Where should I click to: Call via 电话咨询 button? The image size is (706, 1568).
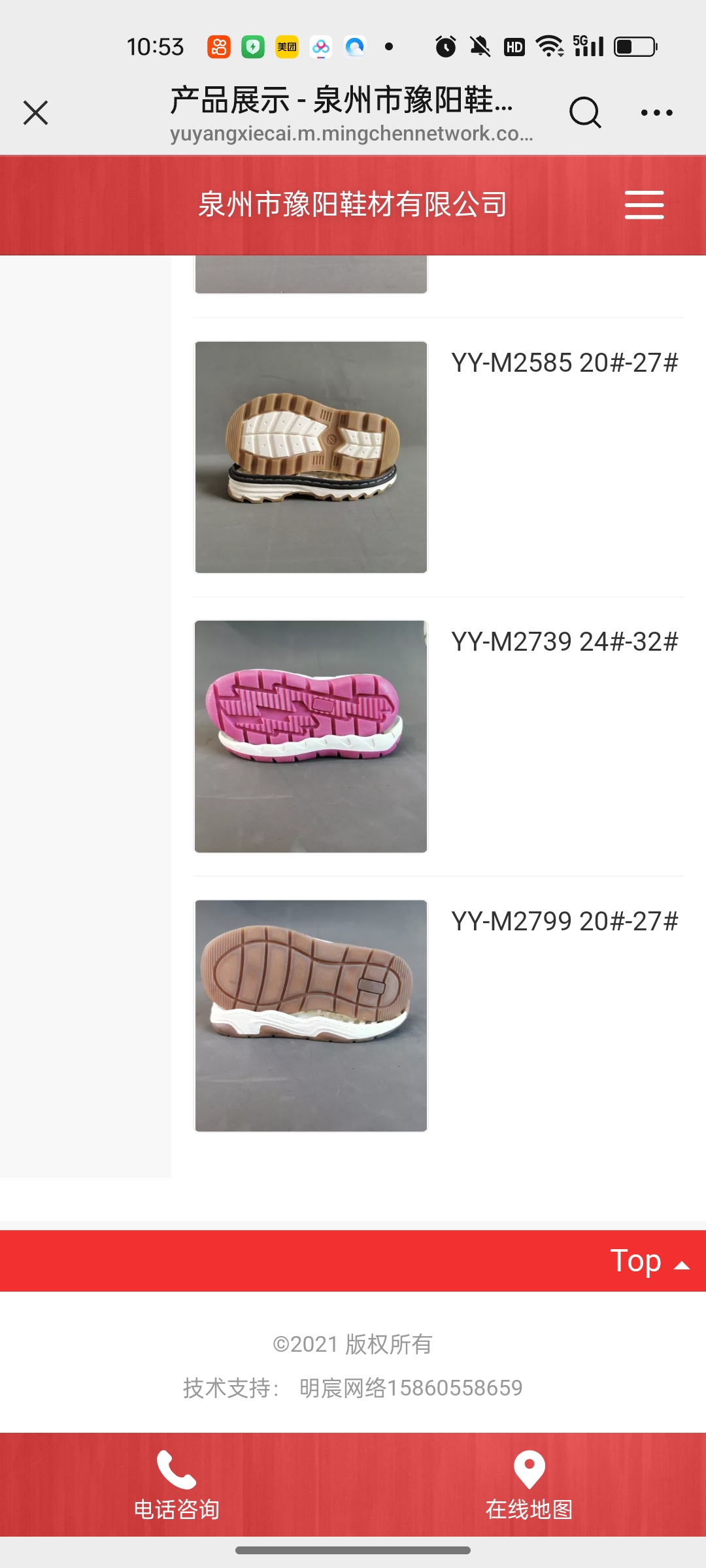(x=176, y=1484)
